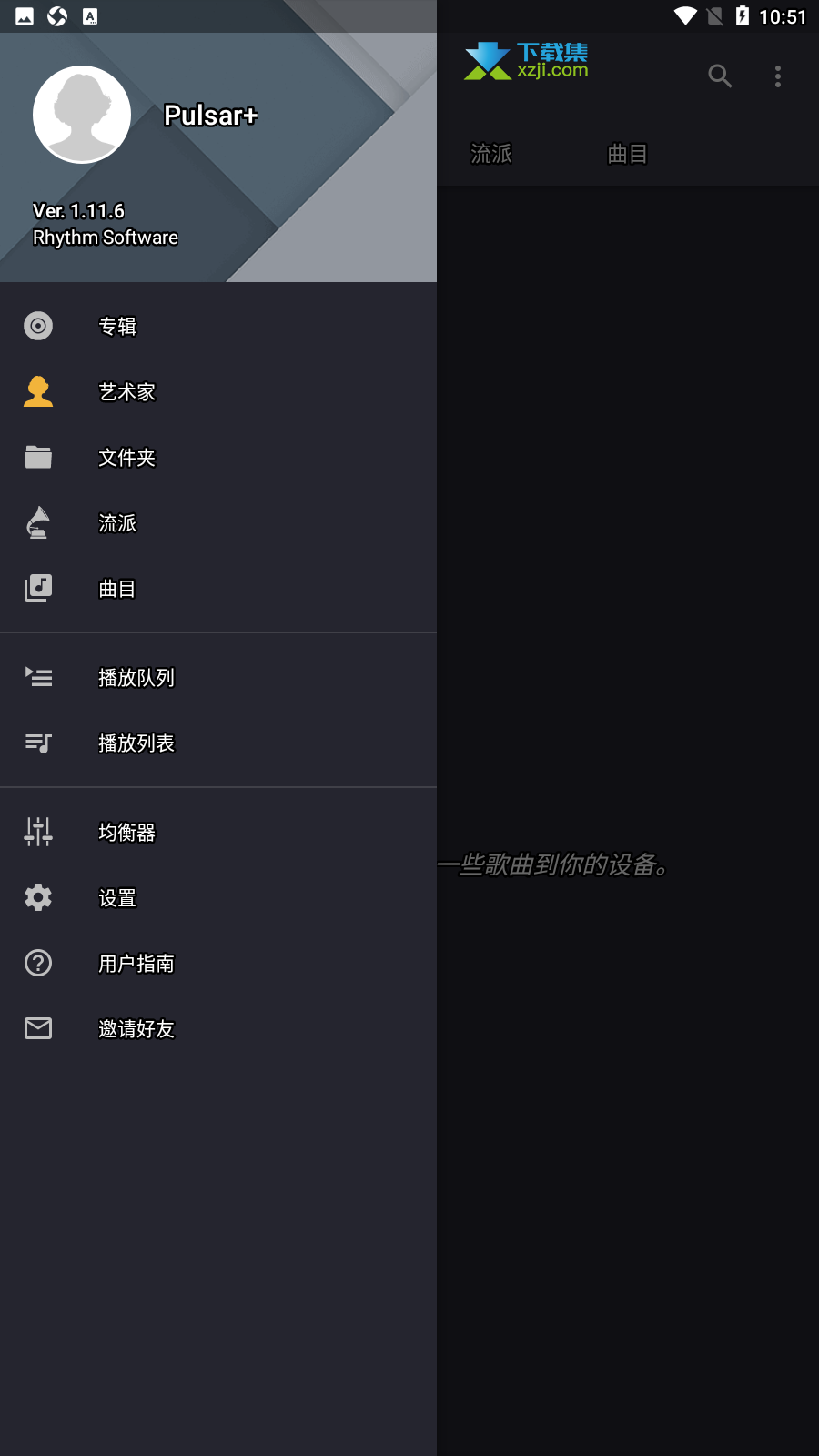Image resolution: width=819 pixels, height=1456 pixels.
Task: Show the 播放队列 play queue
Action: click(x=218, y=677)
